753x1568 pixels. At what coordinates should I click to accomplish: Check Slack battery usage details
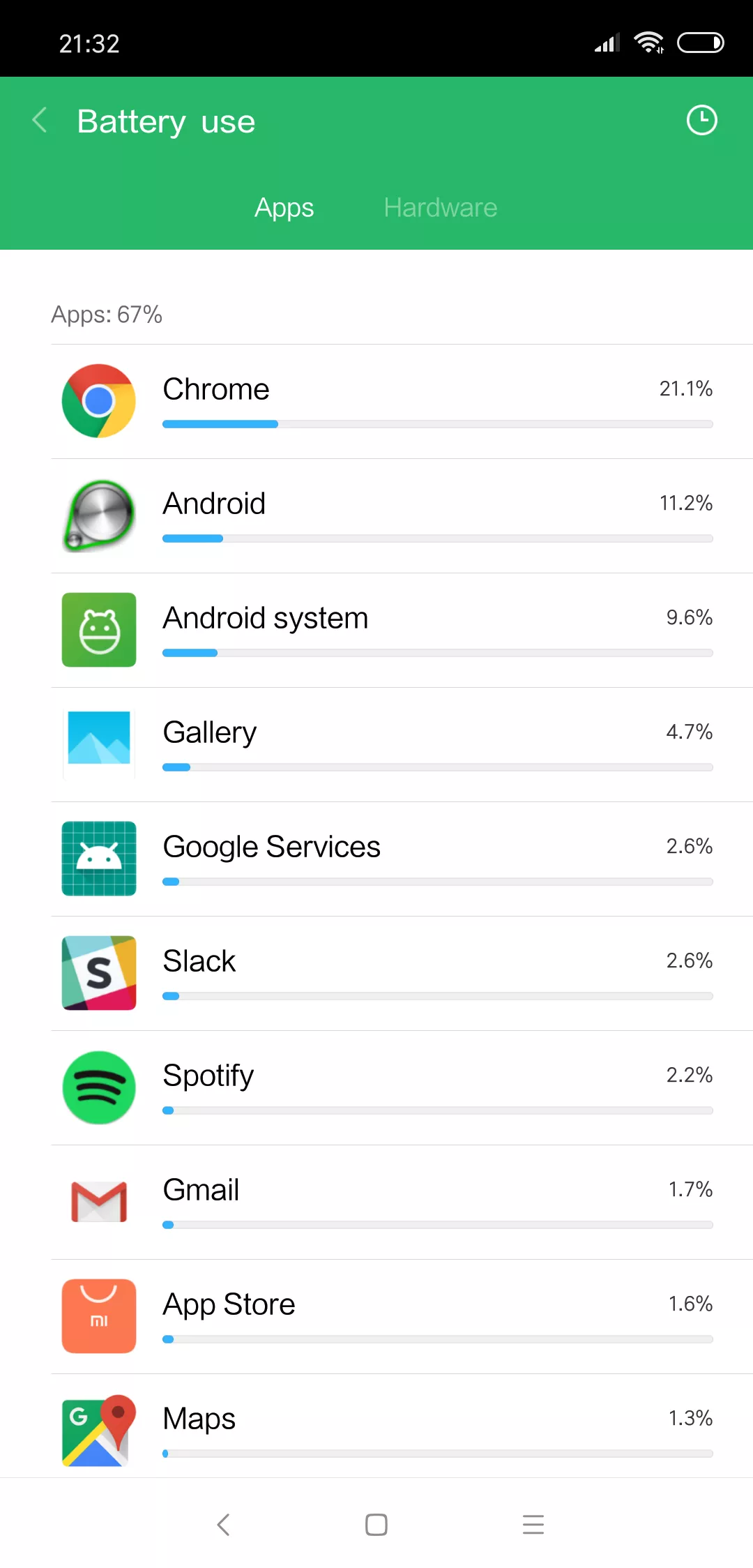point(402,974)
